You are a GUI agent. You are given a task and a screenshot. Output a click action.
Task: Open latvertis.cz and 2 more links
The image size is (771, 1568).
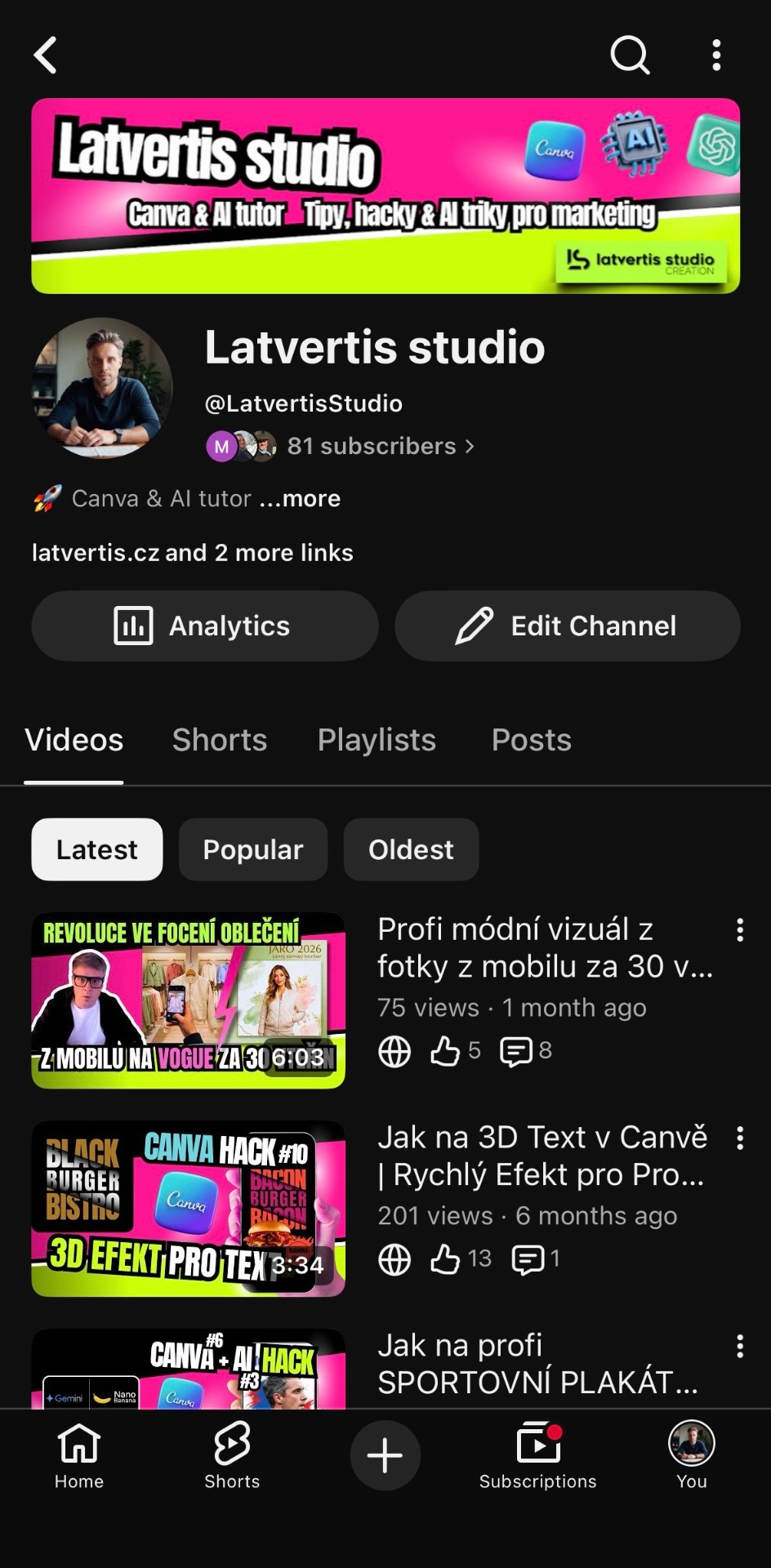(x=193, y=553)
